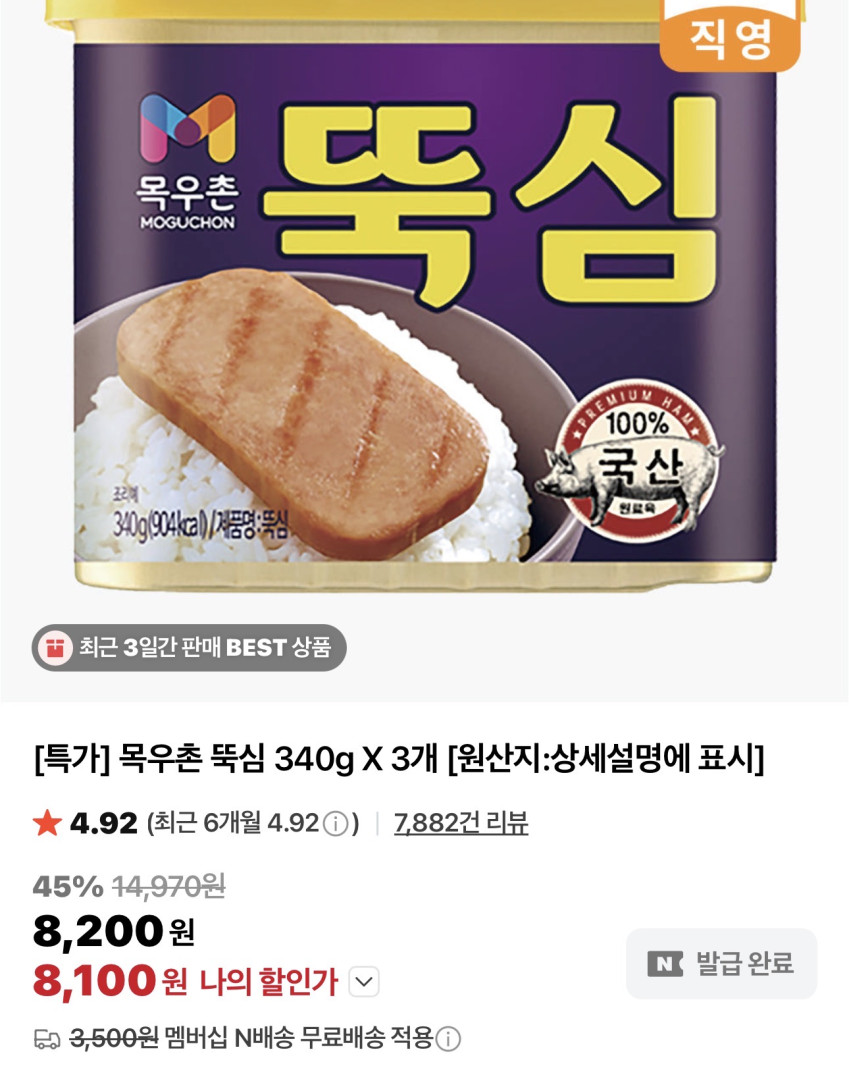The width and height of the screenshot is (849, 1083).
Task: Tap the 발급 완료 coupon button
Action: point(721,963)
